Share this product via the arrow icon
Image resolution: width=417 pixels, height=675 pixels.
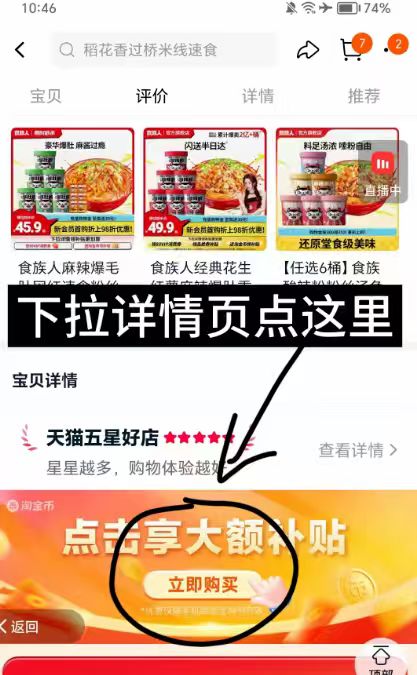coord(308,50)
